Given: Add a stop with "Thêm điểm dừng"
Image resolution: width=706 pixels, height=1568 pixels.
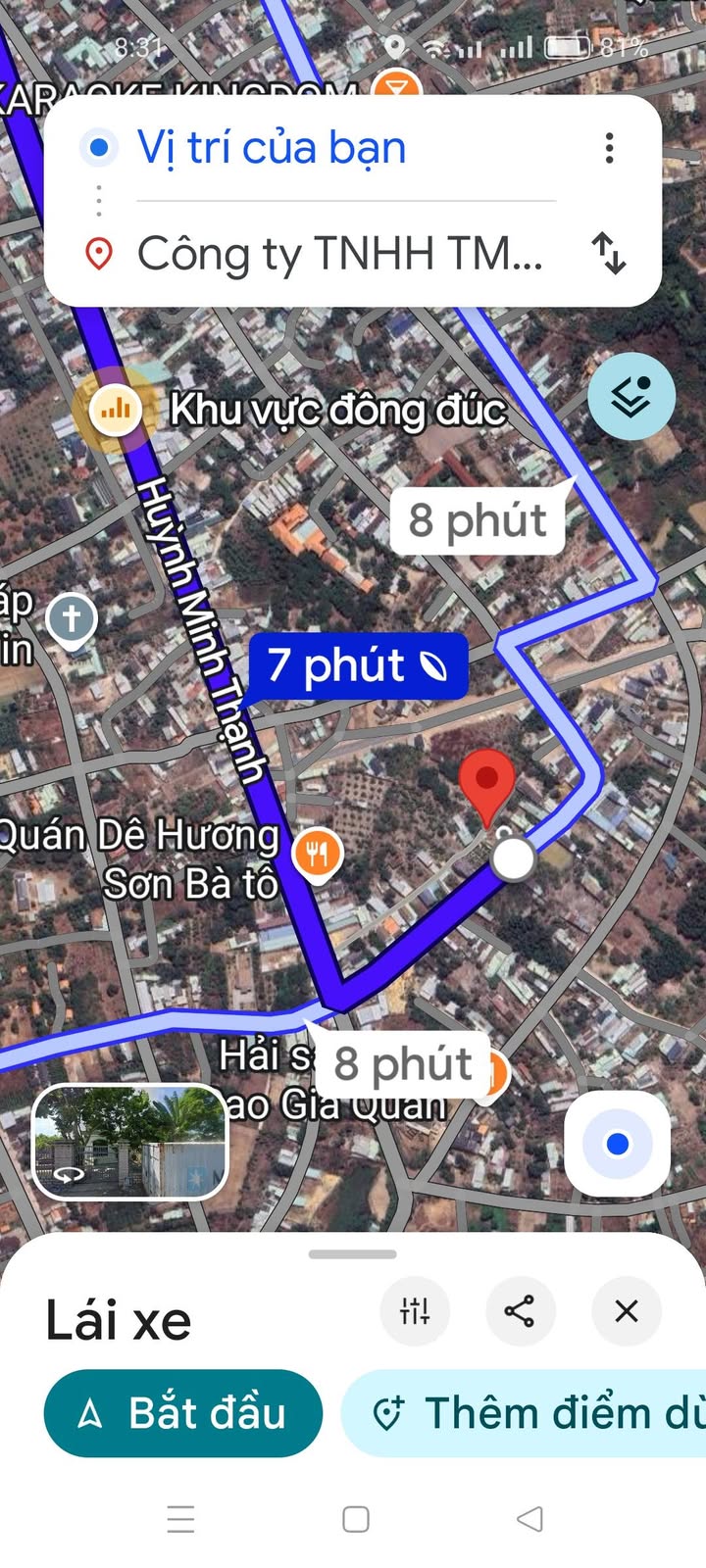Looking at the screenshot, I should [529, 1413].
